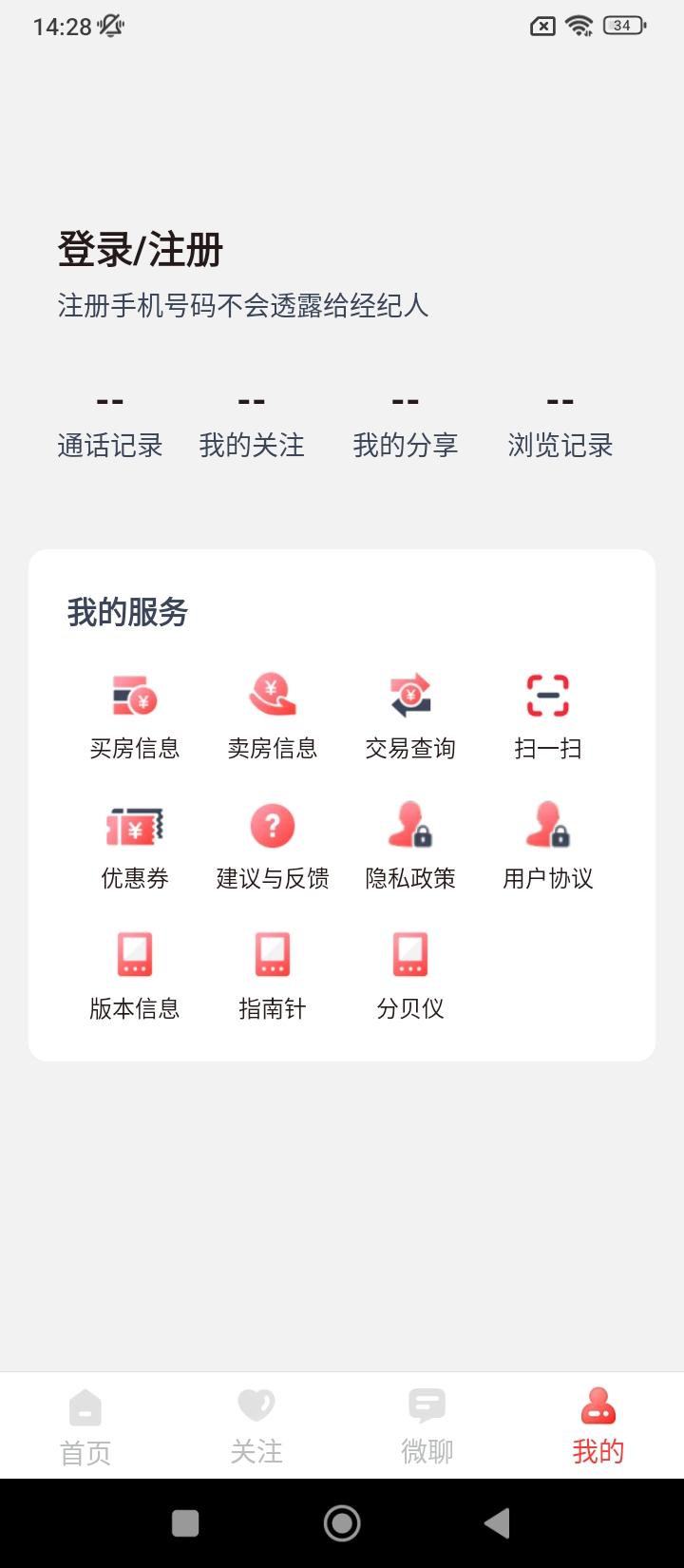Switch to the 首页 home tab

(x=85, y=1425)
